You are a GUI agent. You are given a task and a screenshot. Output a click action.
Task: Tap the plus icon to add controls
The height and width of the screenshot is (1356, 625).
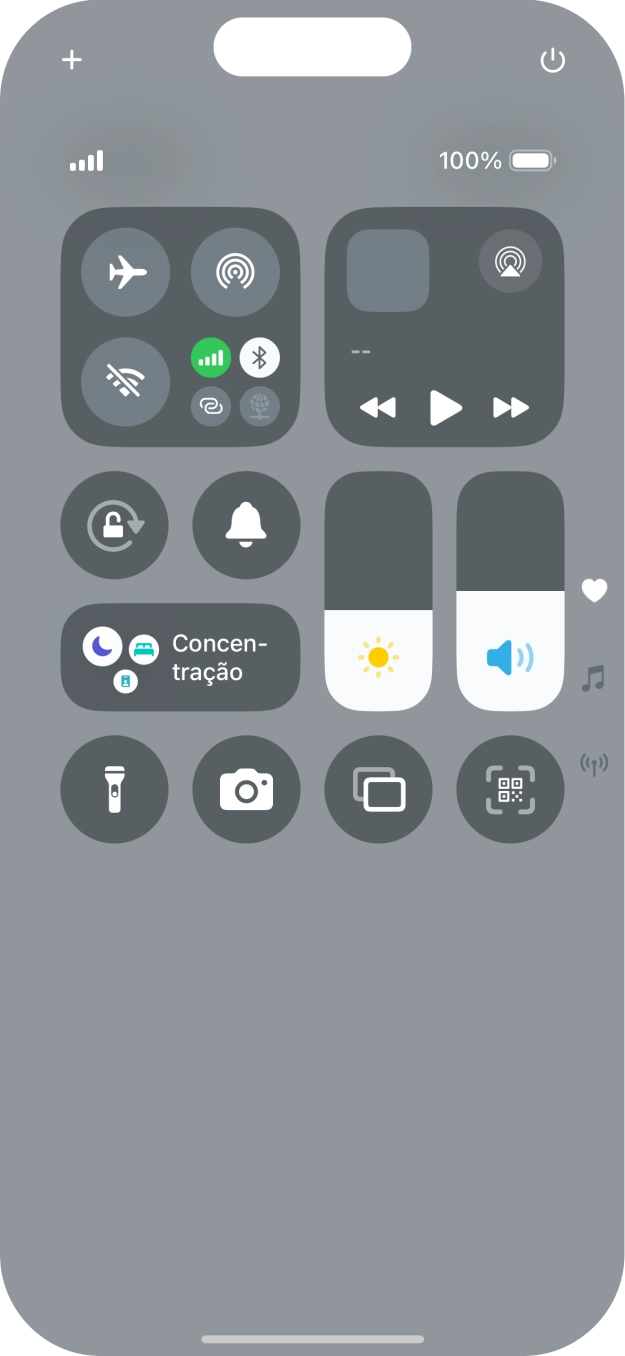coord(72,60)
